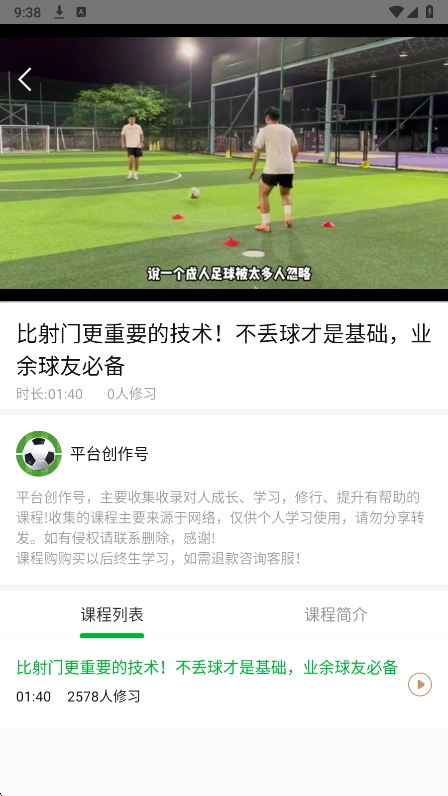This screenshot has height=796, width=448.
Task: Play the lesson using the round play icon
Action: (x=420, y=684)
